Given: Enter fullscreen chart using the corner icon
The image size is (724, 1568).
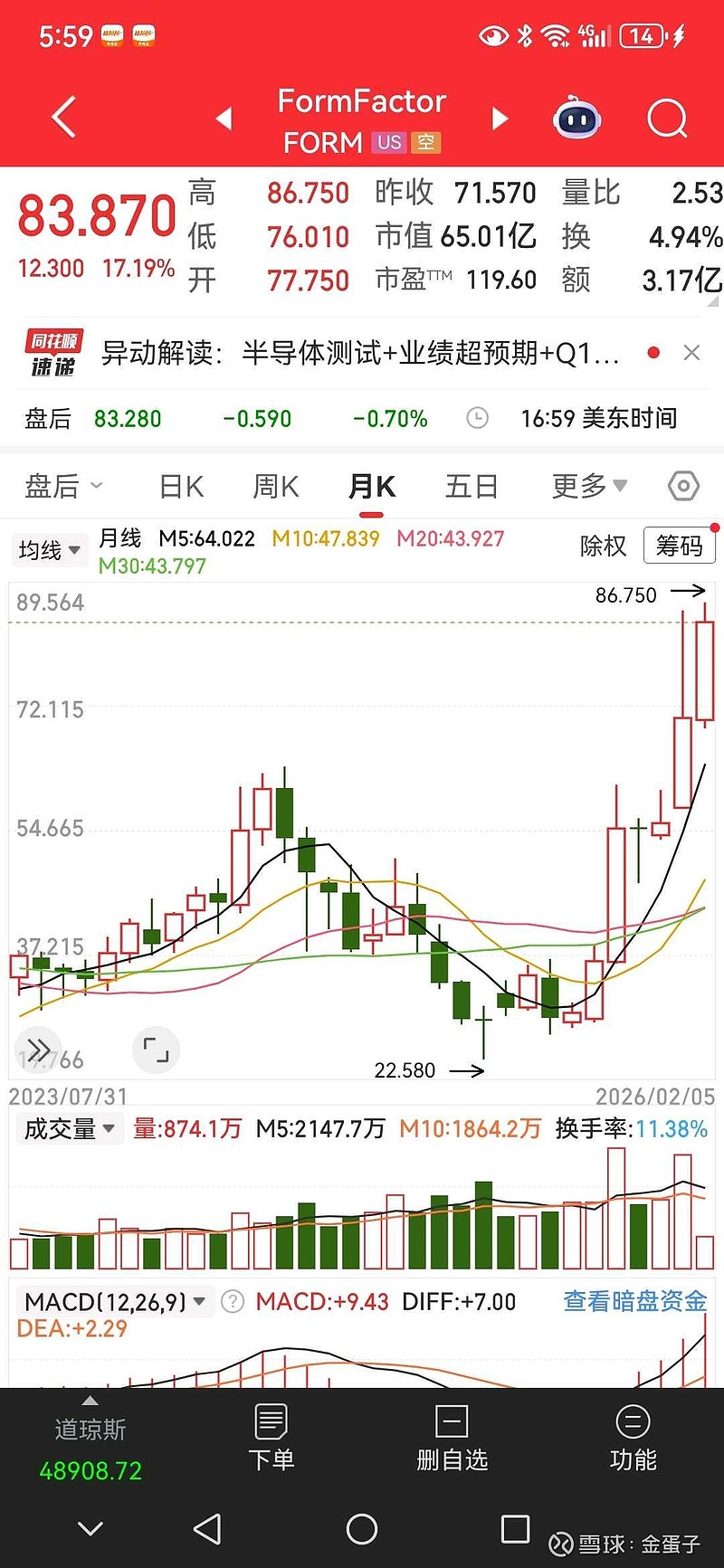Looking at the screenshot, I should [156, 1049].
